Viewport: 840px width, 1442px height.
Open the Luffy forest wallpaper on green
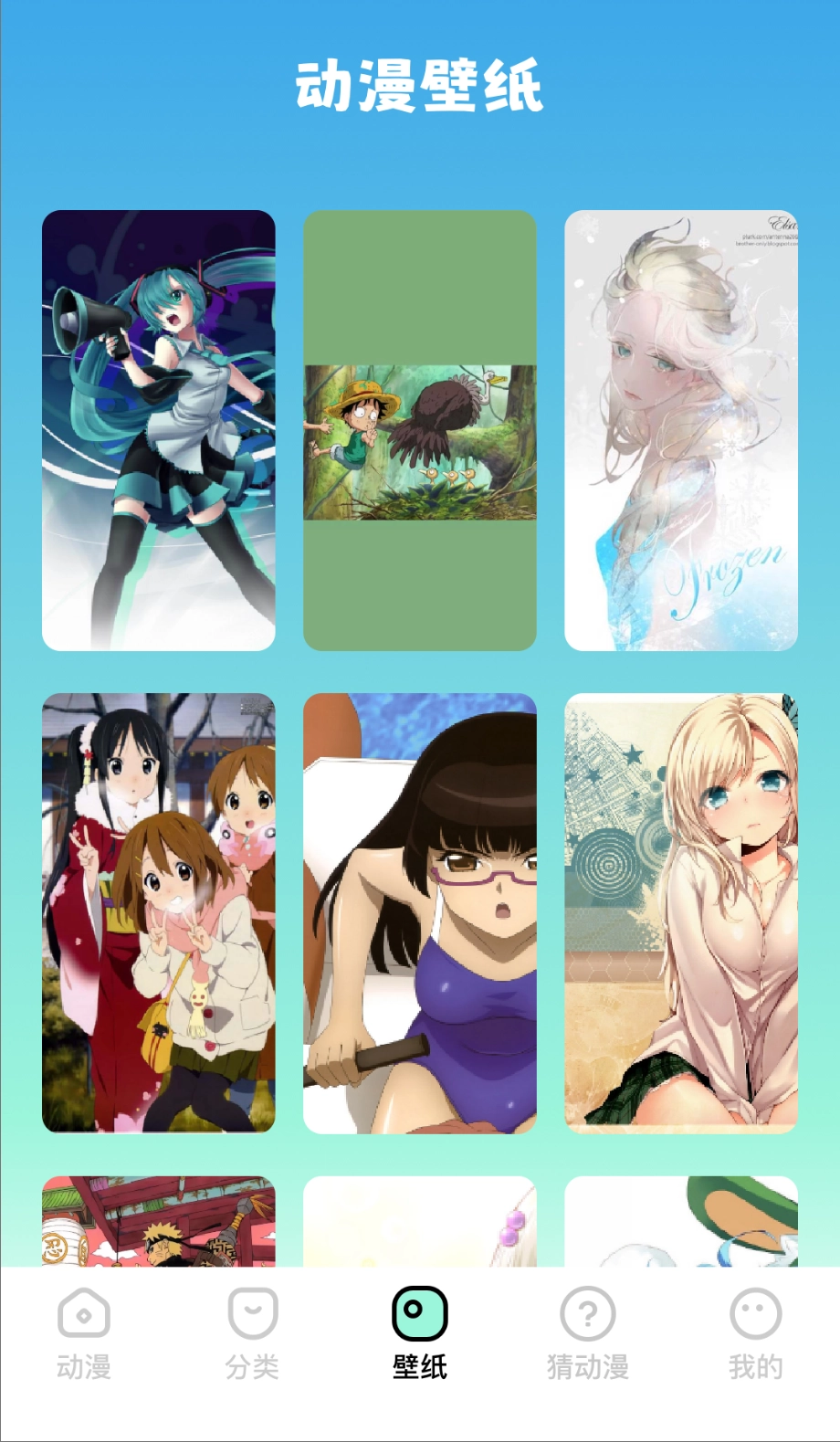tap(419, 430)
